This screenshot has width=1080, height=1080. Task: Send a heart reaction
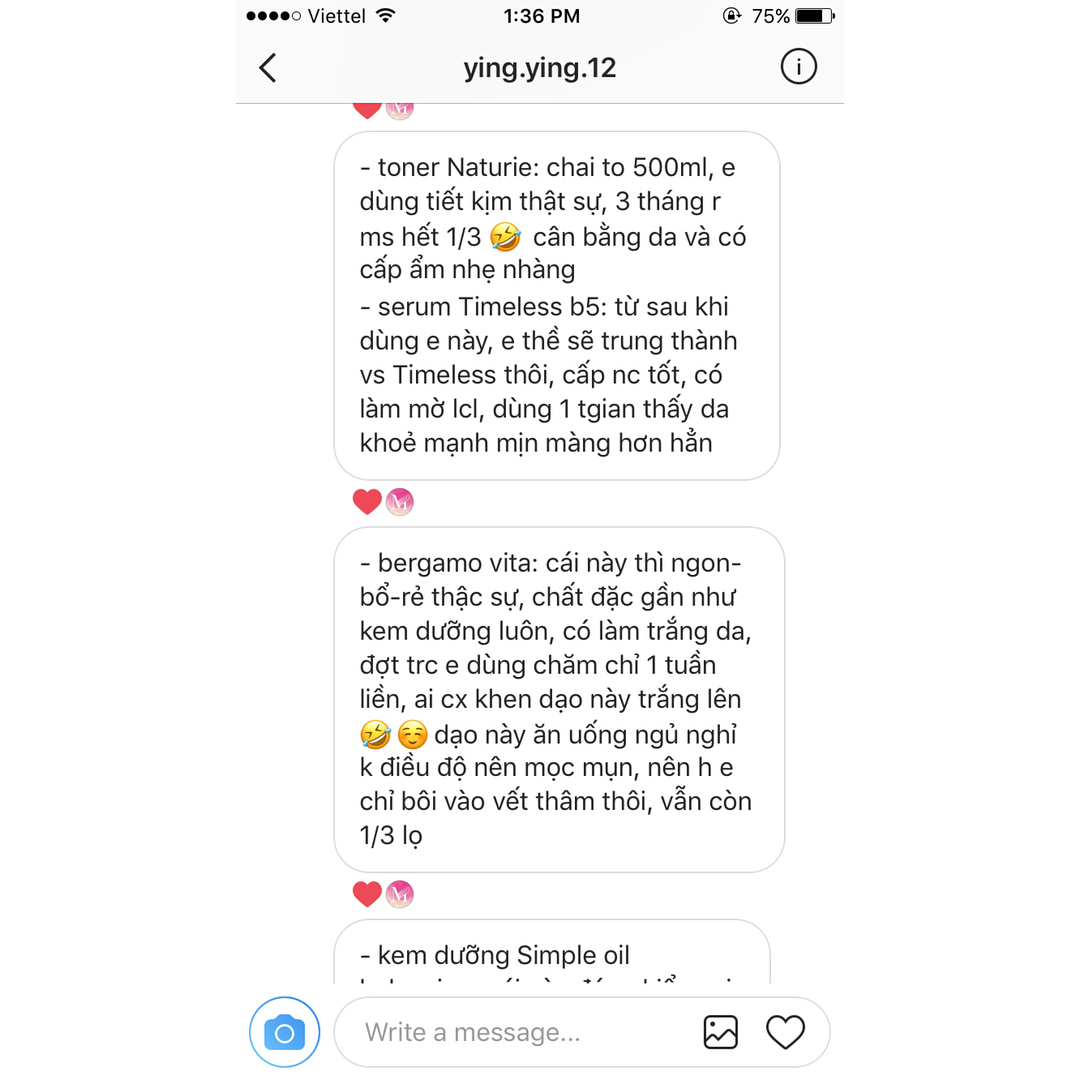pos(785,1032)
